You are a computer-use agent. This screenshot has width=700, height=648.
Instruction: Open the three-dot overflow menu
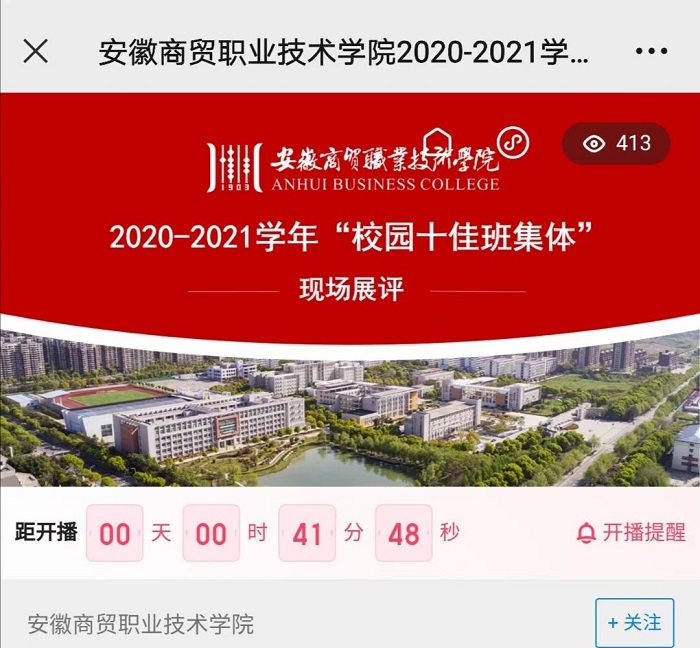pyautogui.click(x=651, y=51)
